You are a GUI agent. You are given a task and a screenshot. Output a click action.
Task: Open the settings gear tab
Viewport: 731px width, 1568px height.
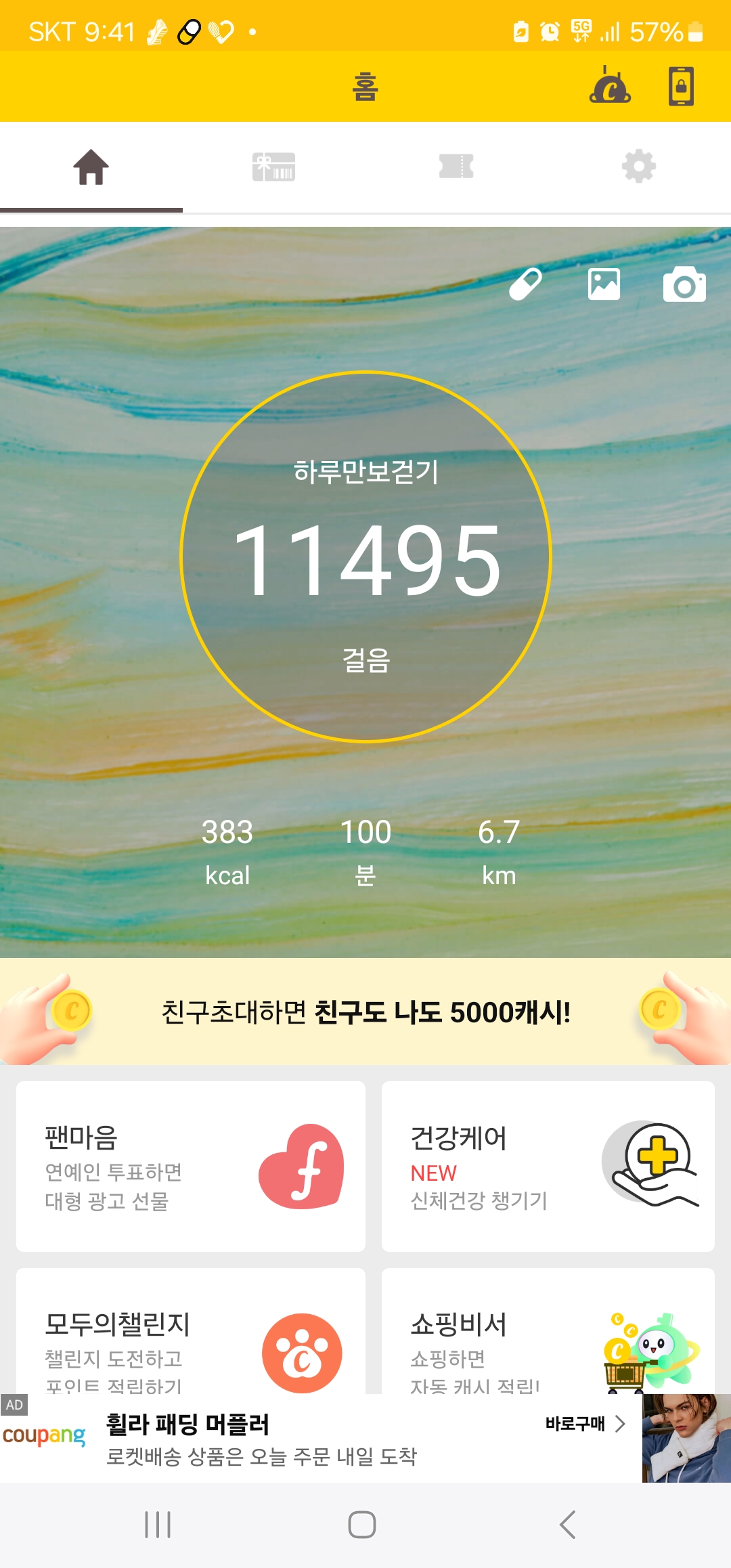point(639,167)
